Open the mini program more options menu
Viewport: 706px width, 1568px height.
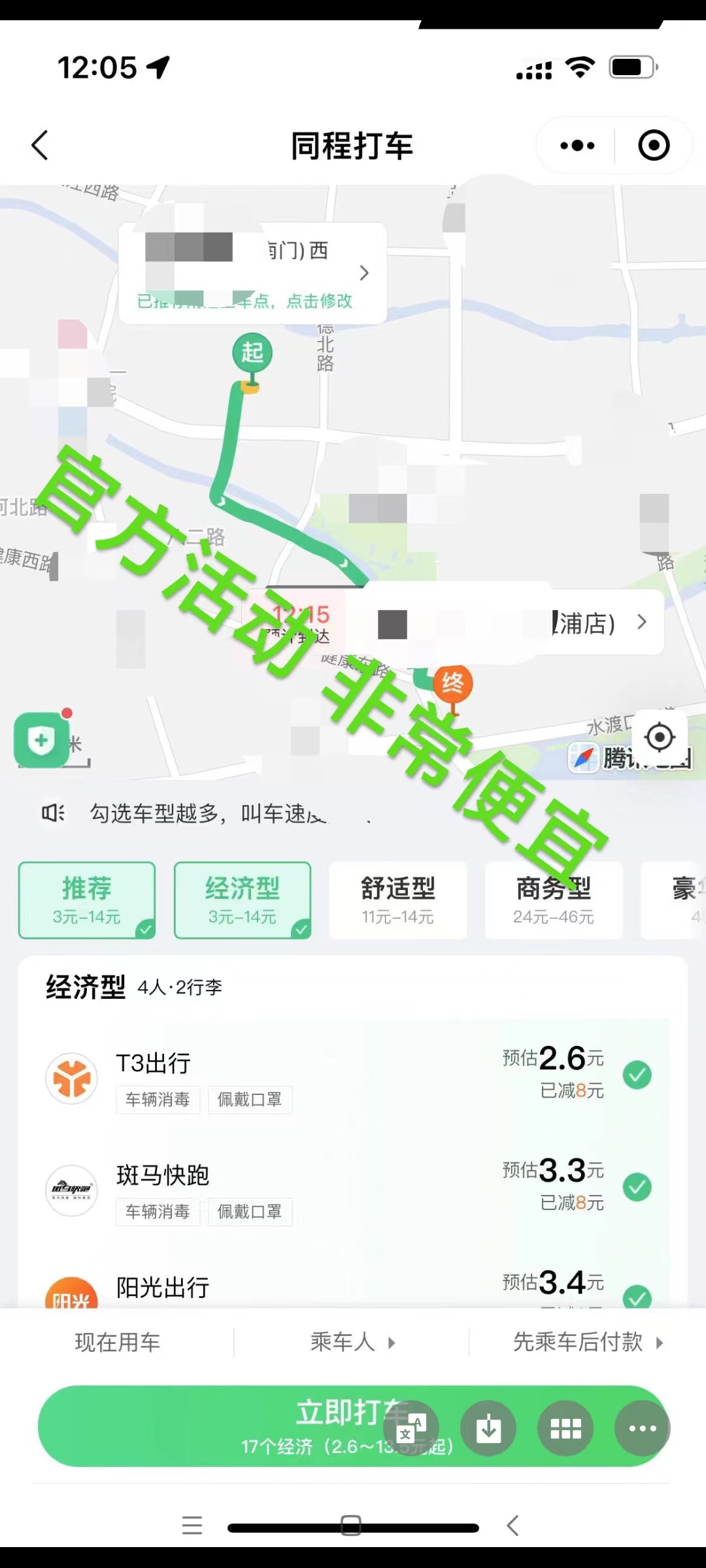click(577, 145)
